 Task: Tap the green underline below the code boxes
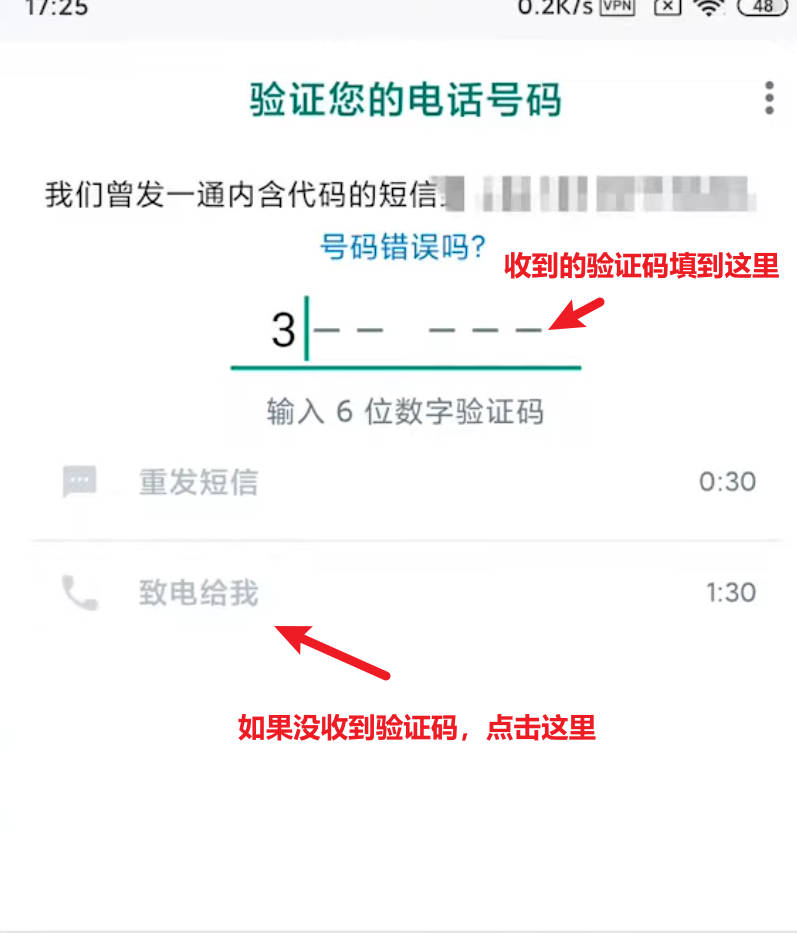(407, 365)
